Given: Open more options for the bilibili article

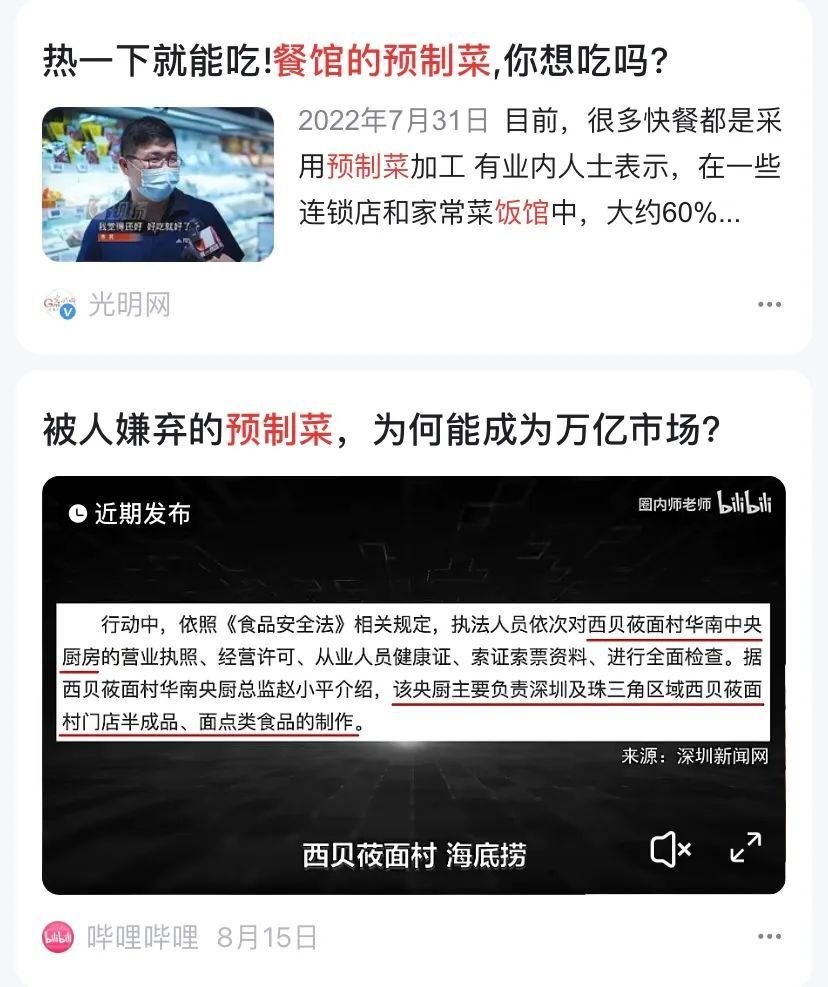Looking at the screenshot, I should tap(768, 935).
